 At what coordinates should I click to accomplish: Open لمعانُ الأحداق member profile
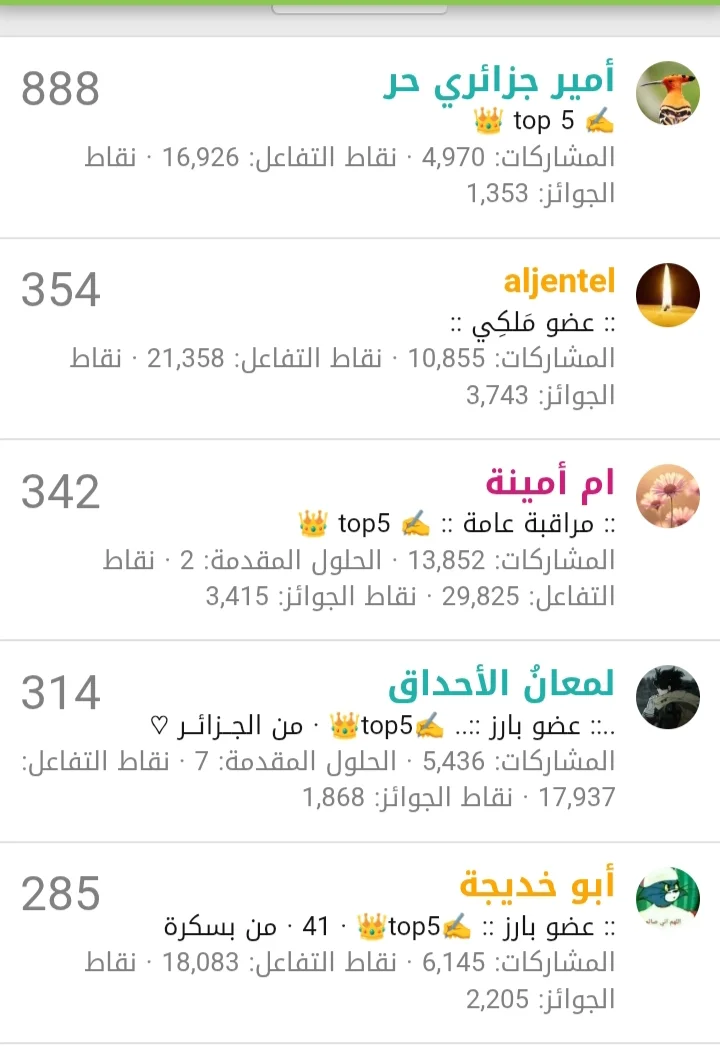click(501, 686)
